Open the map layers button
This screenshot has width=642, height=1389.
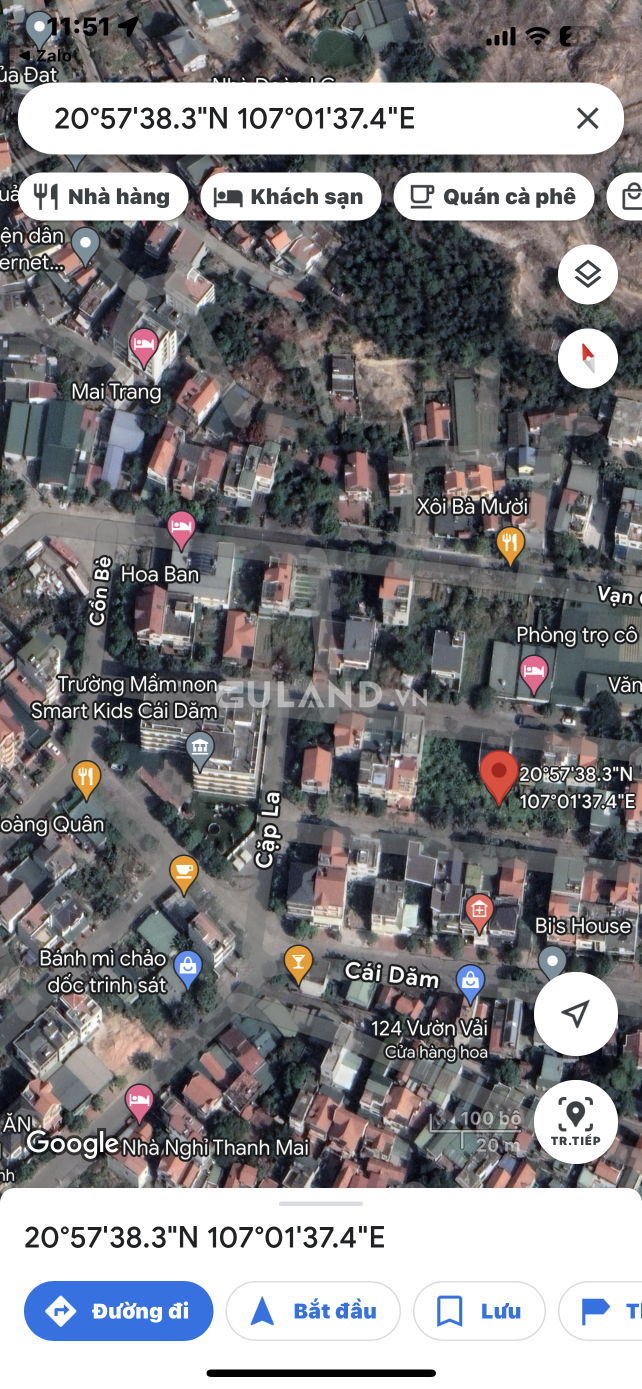pos(587,274)
